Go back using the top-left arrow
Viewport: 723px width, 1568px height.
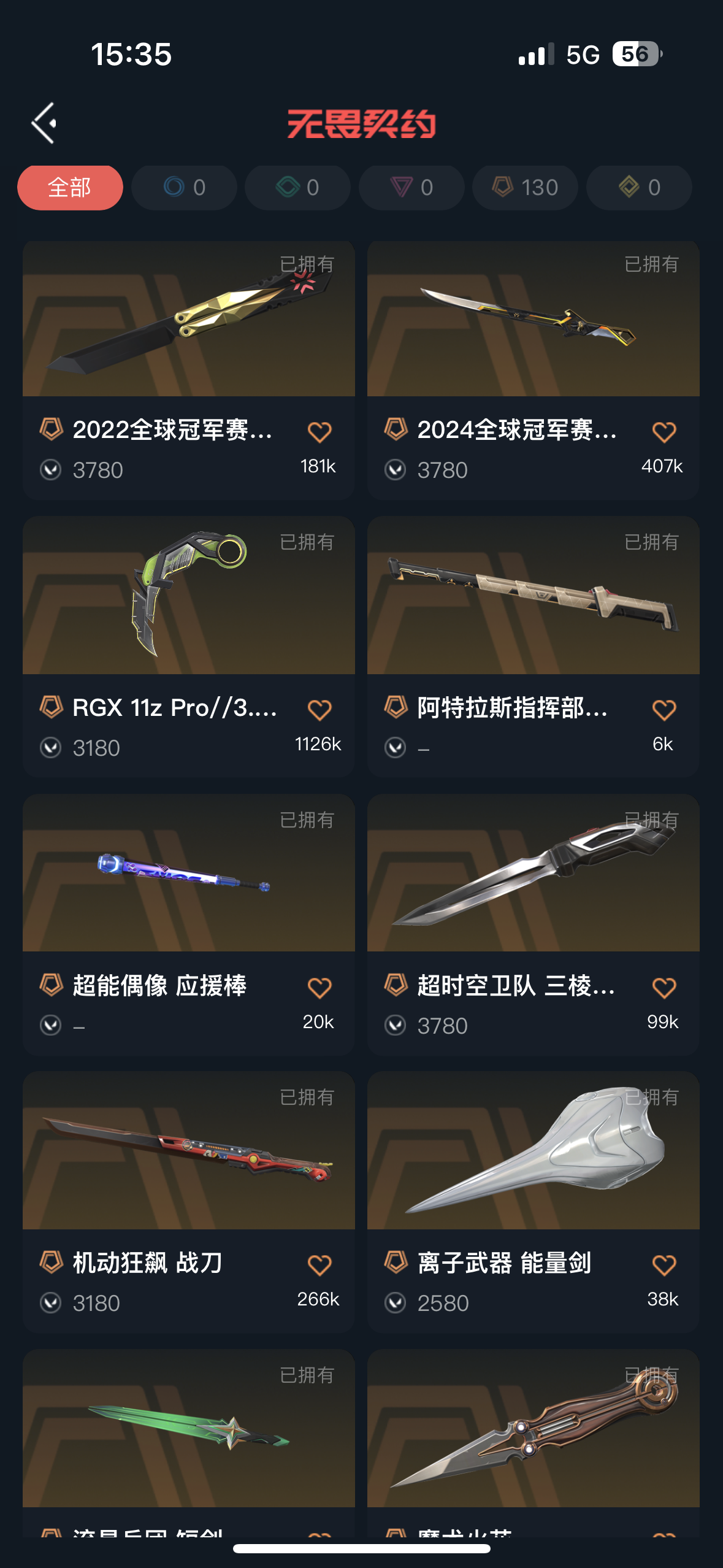[44, 123]
